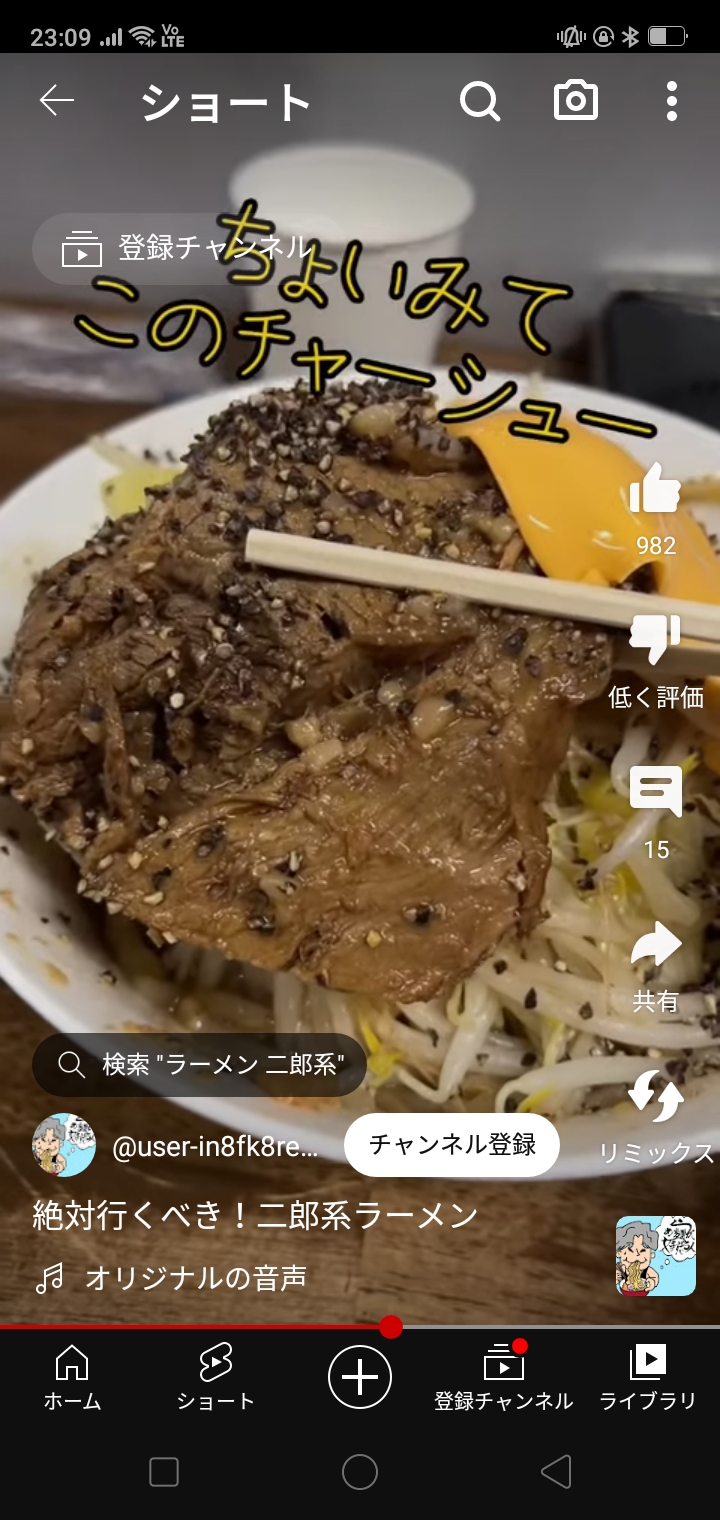This screenshot has width=720, height=1520.
Task: Open search from the top bar
Action: [x=480, y=101]
